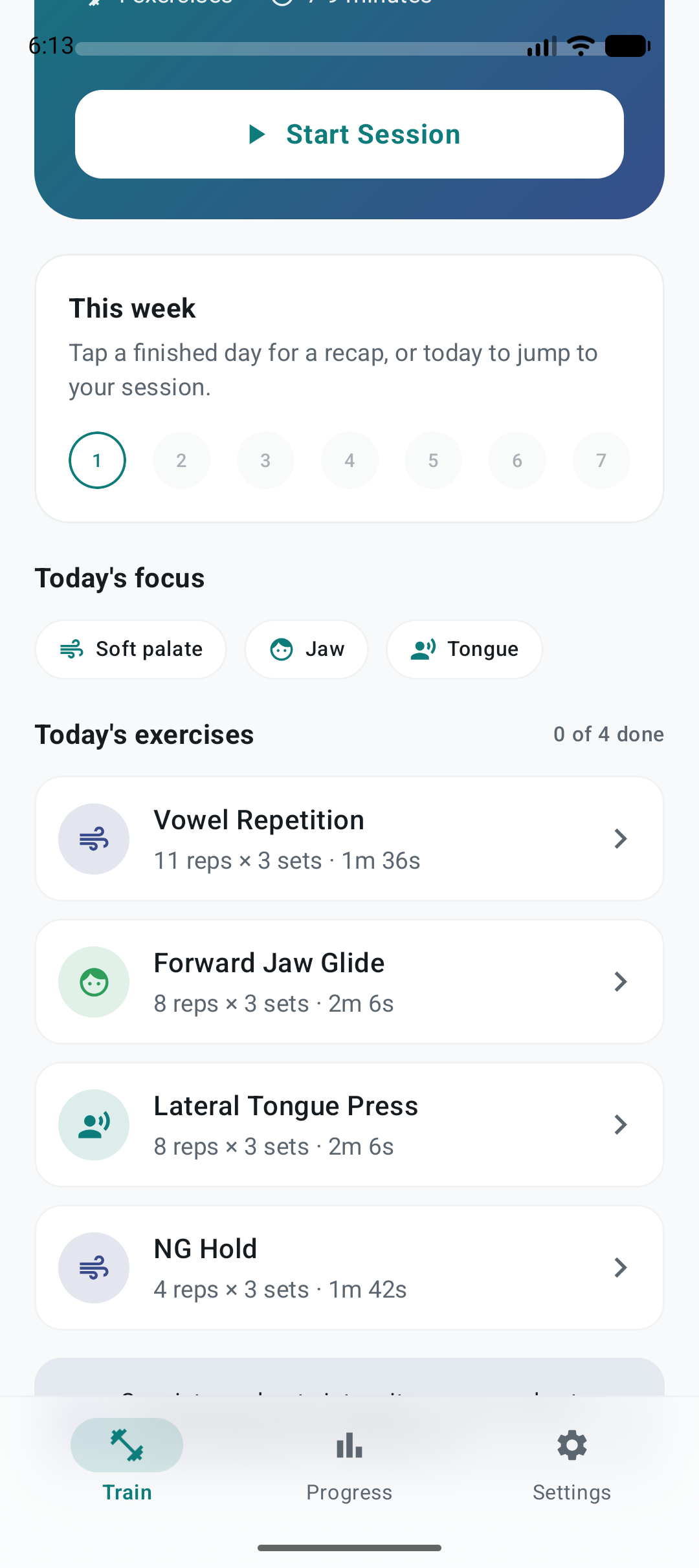Viewport: 699px width, 1568px height.
Task: Tap the Soft palate focus chip
Action: (x=131, y=649)
